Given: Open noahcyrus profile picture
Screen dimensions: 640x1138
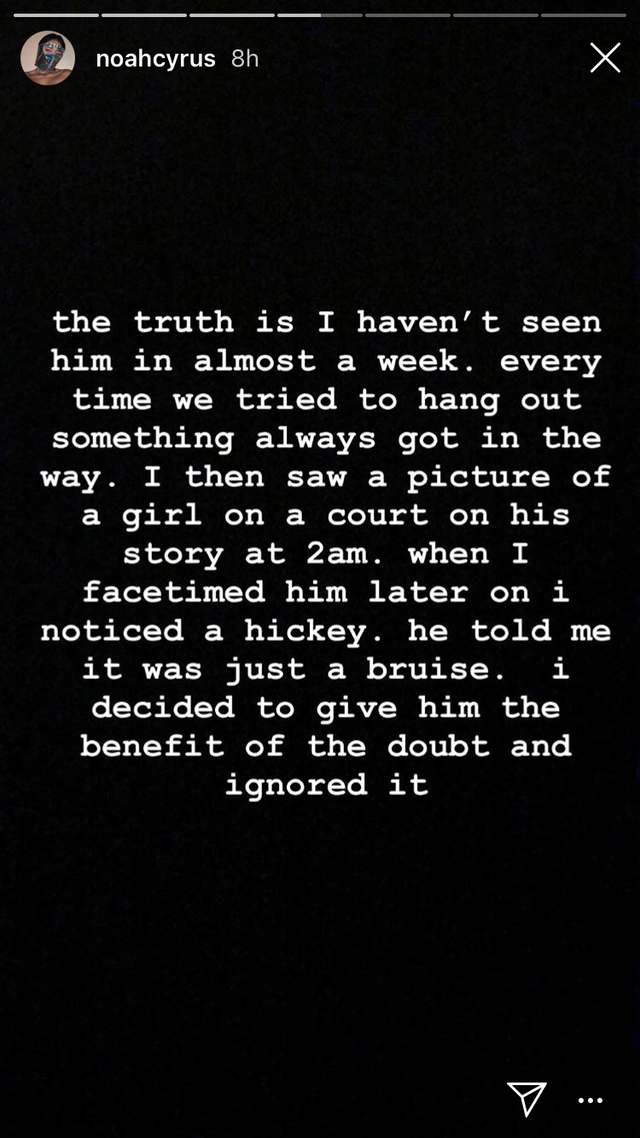Looking at the screenshot, I should pyautogui.click(x=47, y=58).
